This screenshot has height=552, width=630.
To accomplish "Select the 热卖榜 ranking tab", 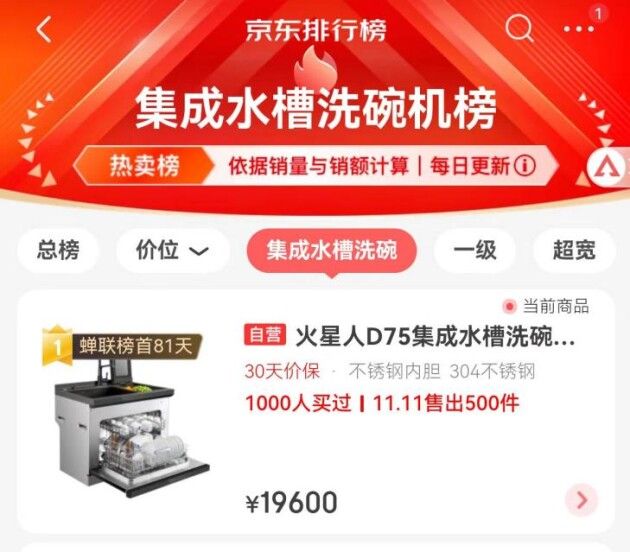I will tap(144, 166).
